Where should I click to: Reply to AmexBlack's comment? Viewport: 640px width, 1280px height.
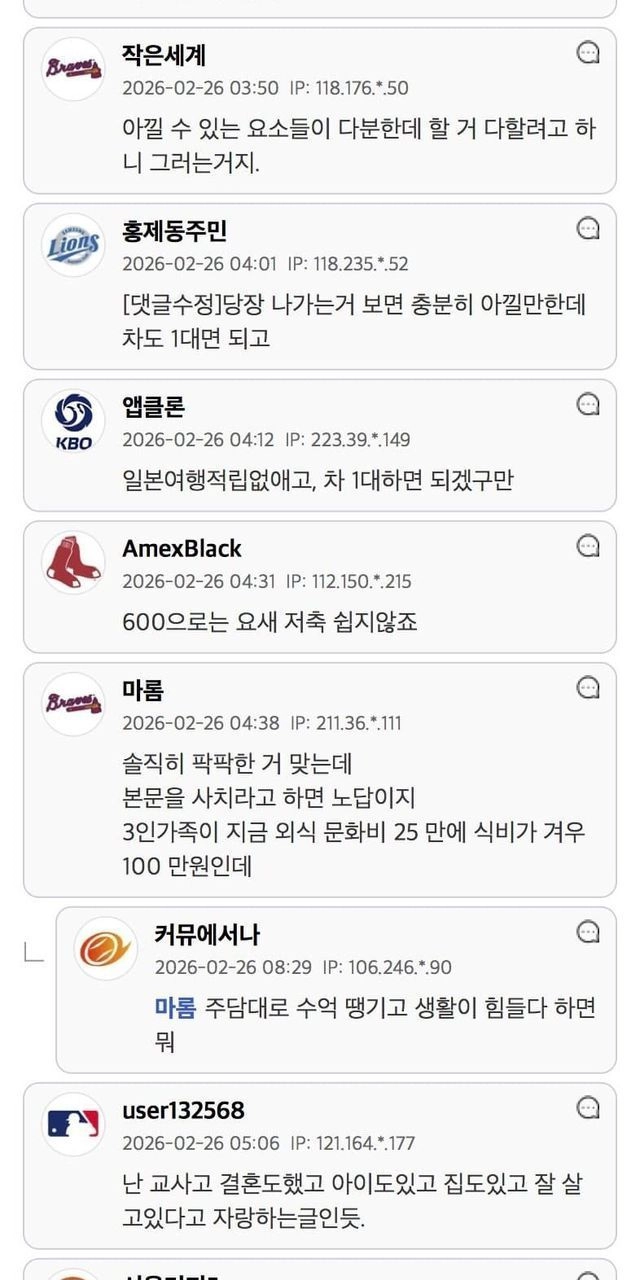589,546
